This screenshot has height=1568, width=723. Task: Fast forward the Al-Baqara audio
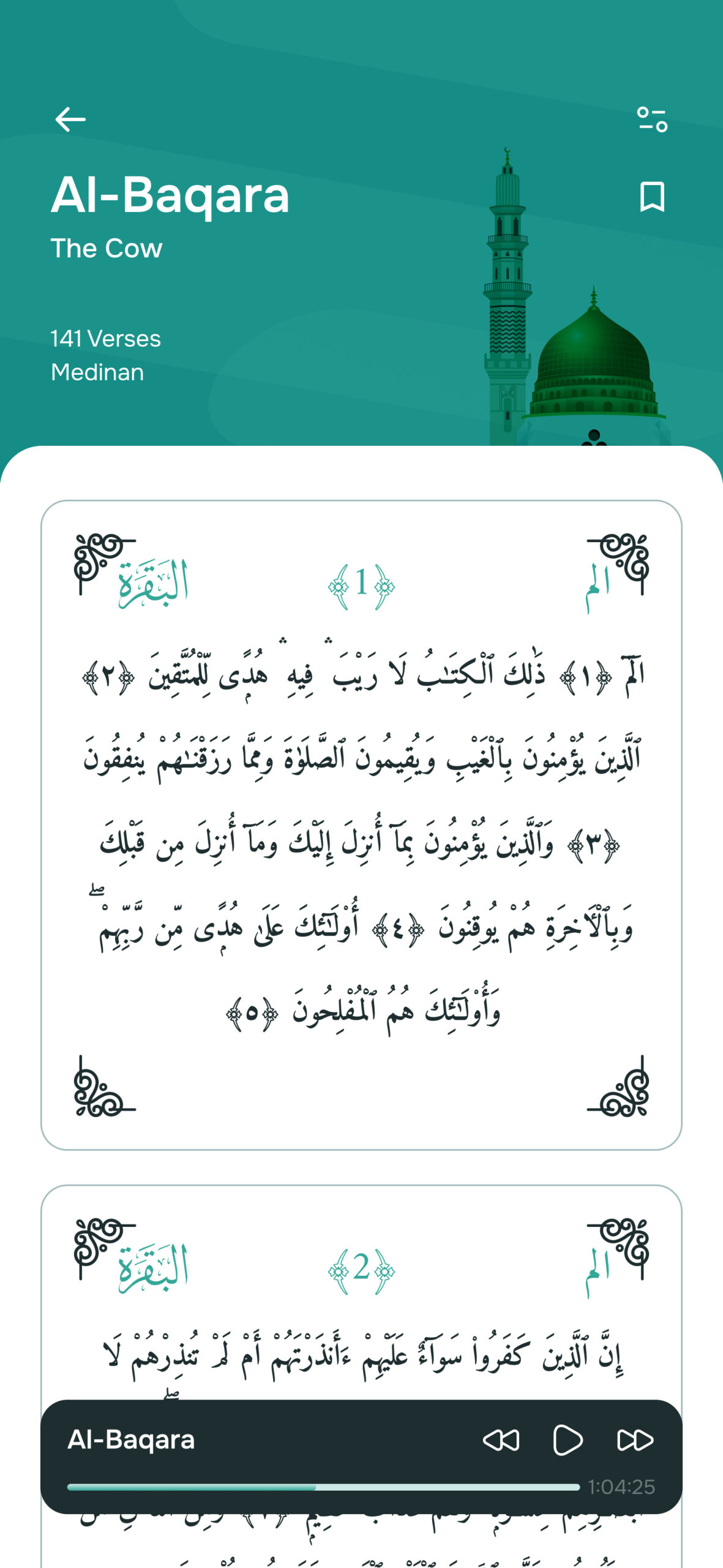click(635, 1440)
